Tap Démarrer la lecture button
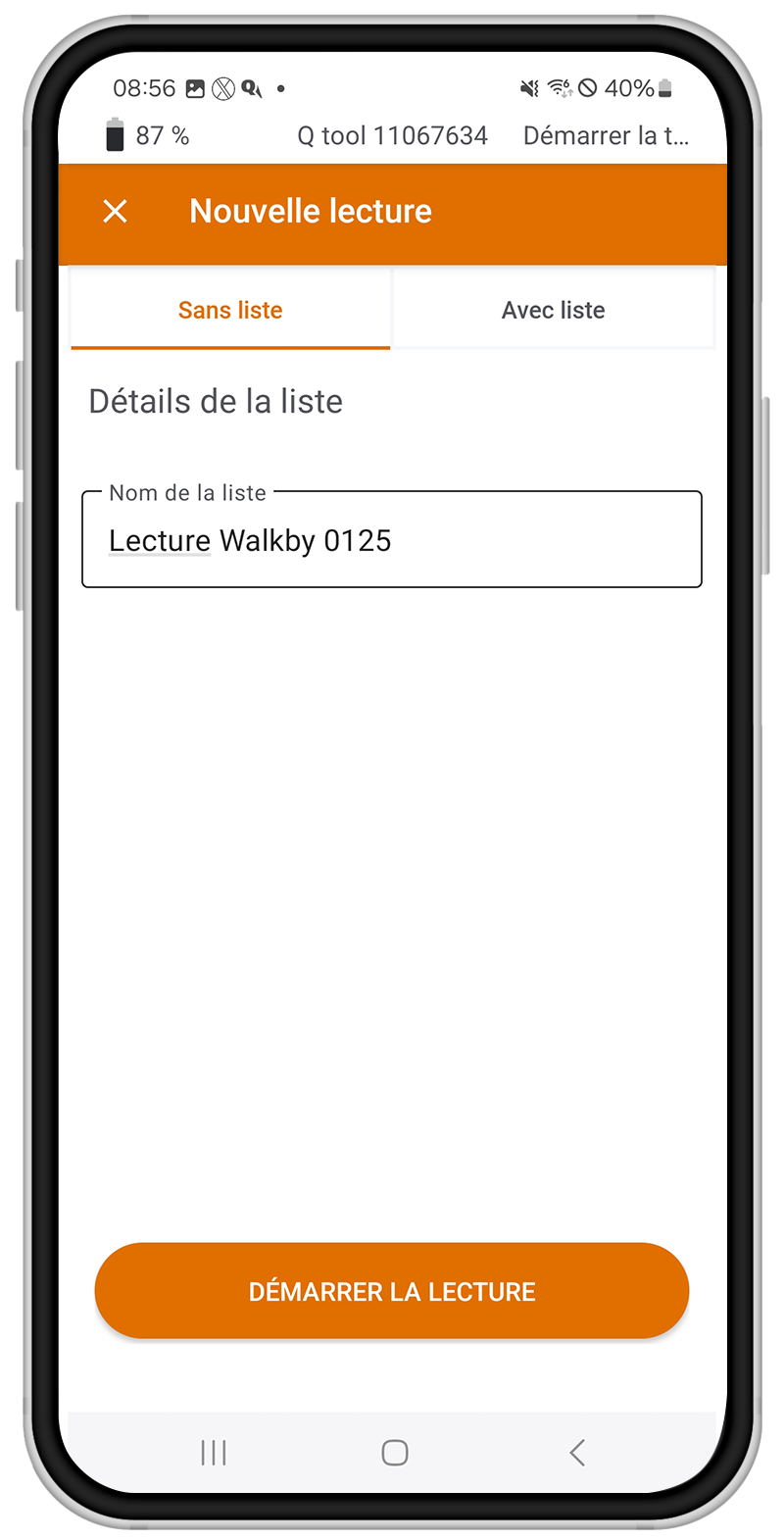 pos(392,1291)
